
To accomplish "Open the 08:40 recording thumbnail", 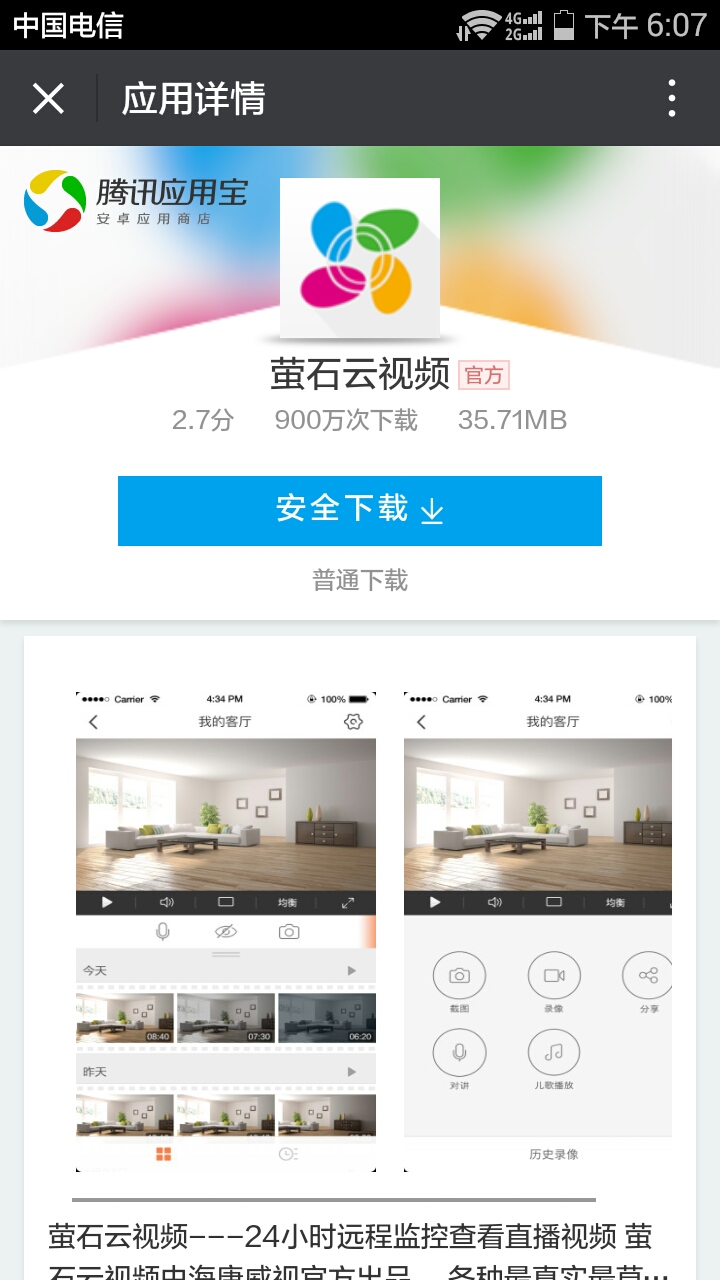I will [x=124, y=1016].
